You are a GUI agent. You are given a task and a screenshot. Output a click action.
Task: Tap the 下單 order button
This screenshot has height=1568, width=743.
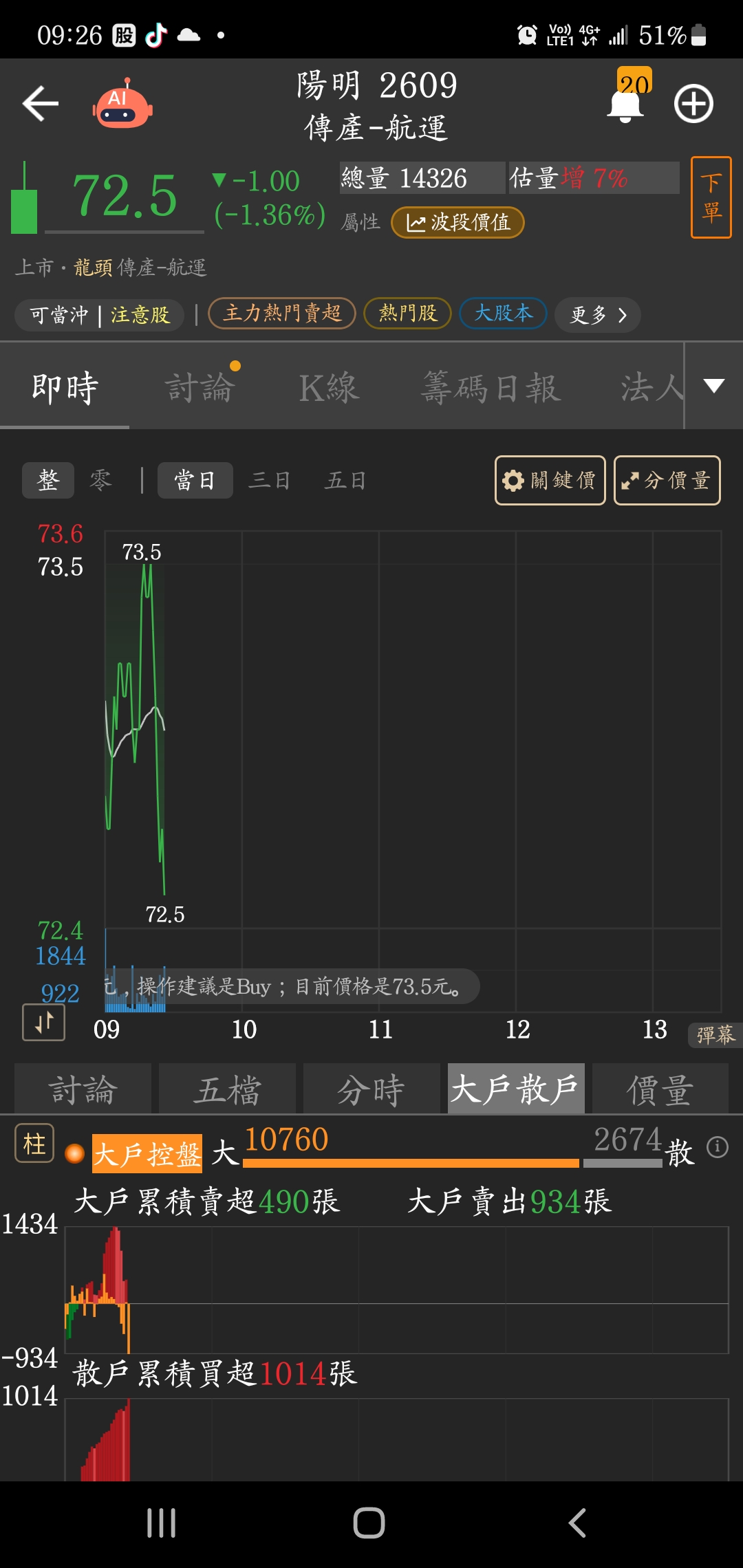(711, 197)
